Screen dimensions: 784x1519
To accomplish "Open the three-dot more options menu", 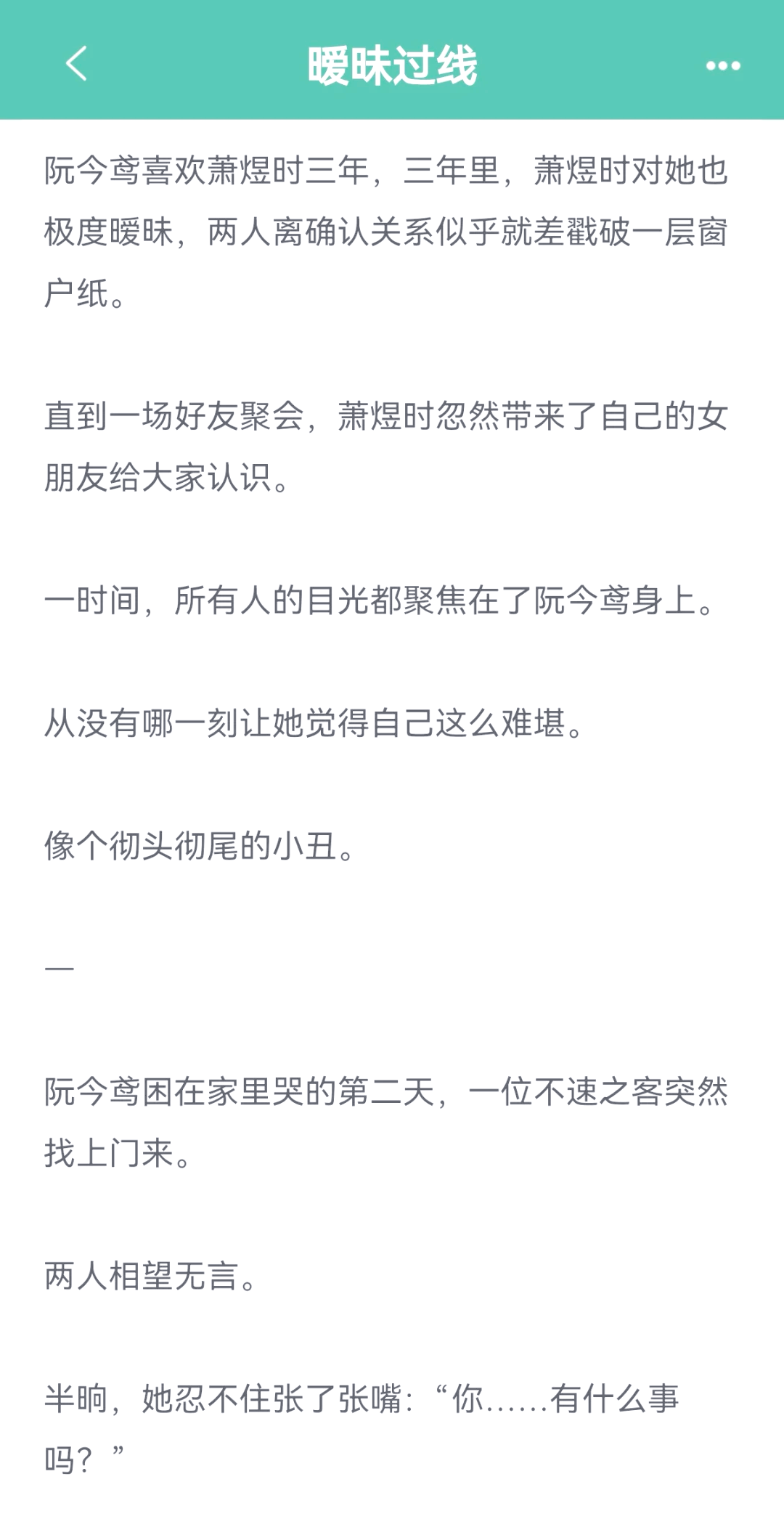I will coord(723,65).
